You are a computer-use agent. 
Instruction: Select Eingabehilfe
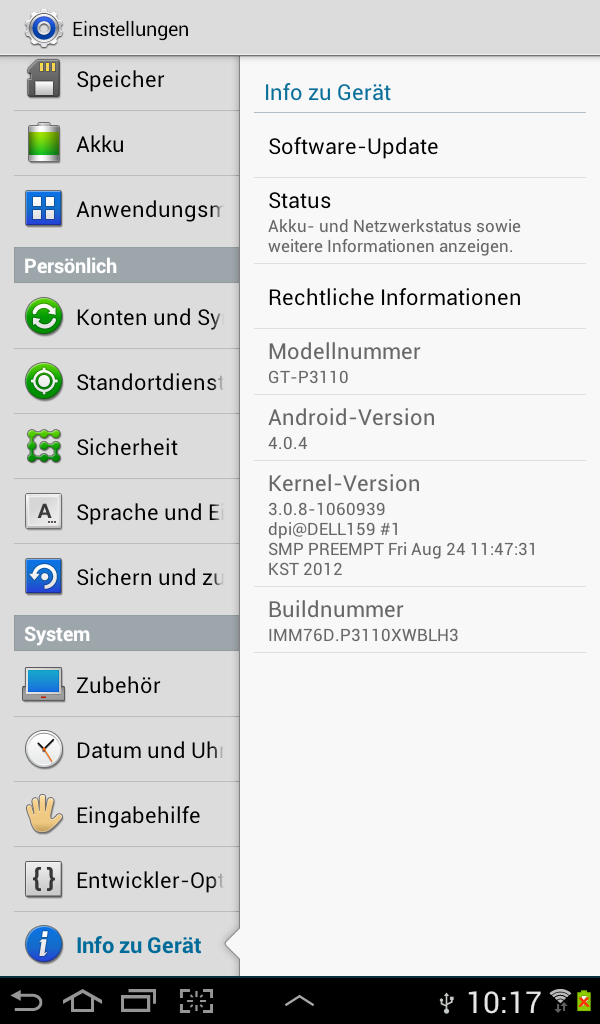click(x=127, y=814)
